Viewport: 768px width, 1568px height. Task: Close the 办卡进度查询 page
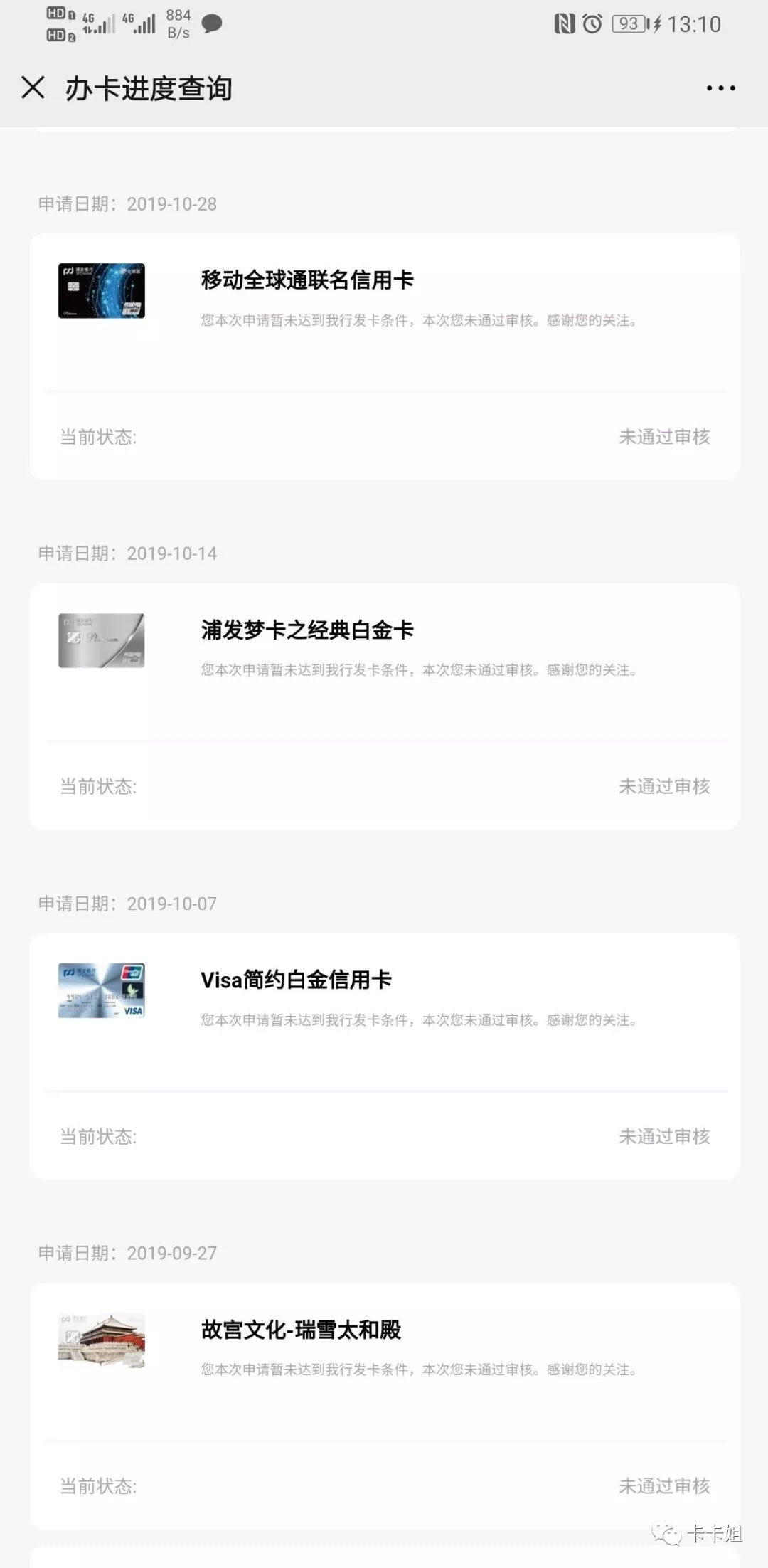click(x=33, y=88)
